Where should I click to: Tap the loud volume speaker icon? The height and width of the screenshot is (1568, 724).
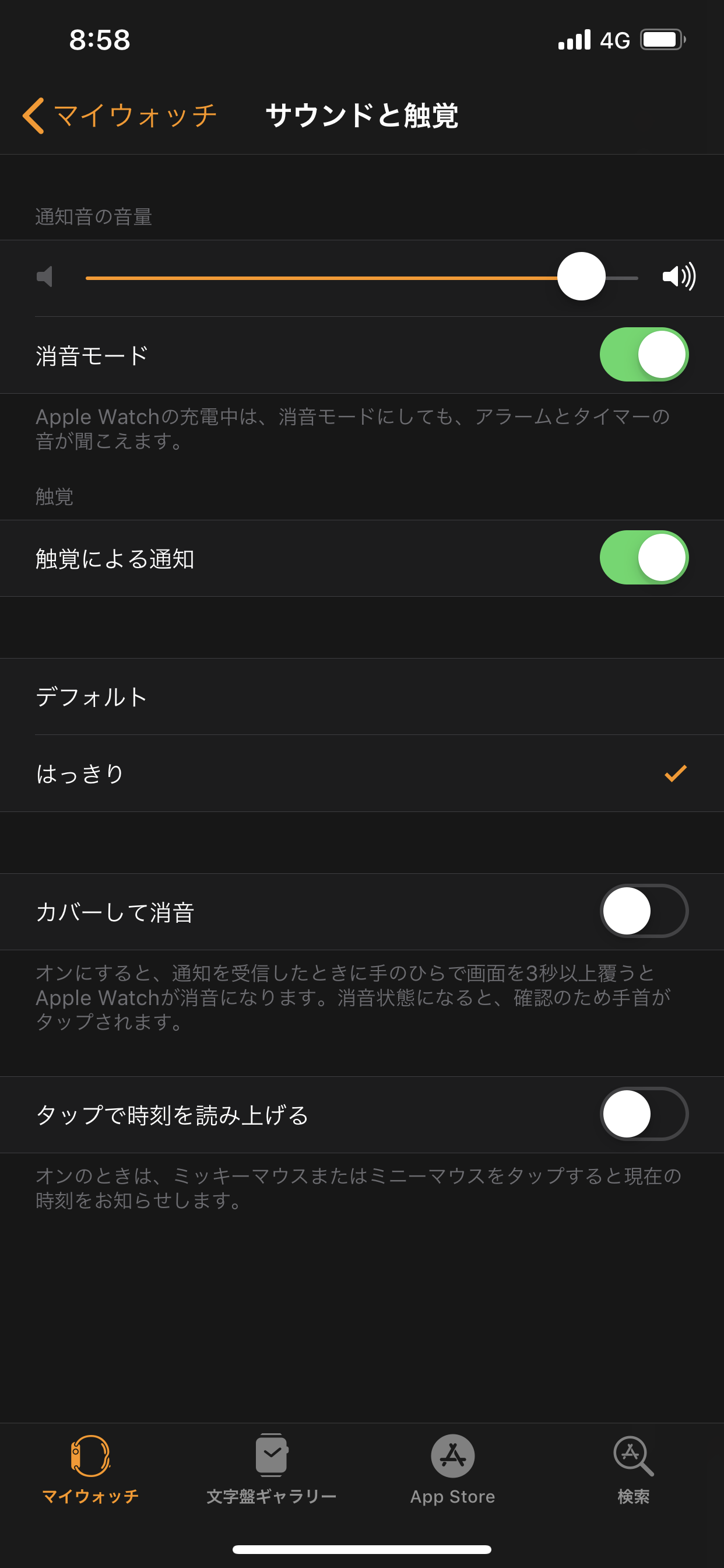coord(679,277)
